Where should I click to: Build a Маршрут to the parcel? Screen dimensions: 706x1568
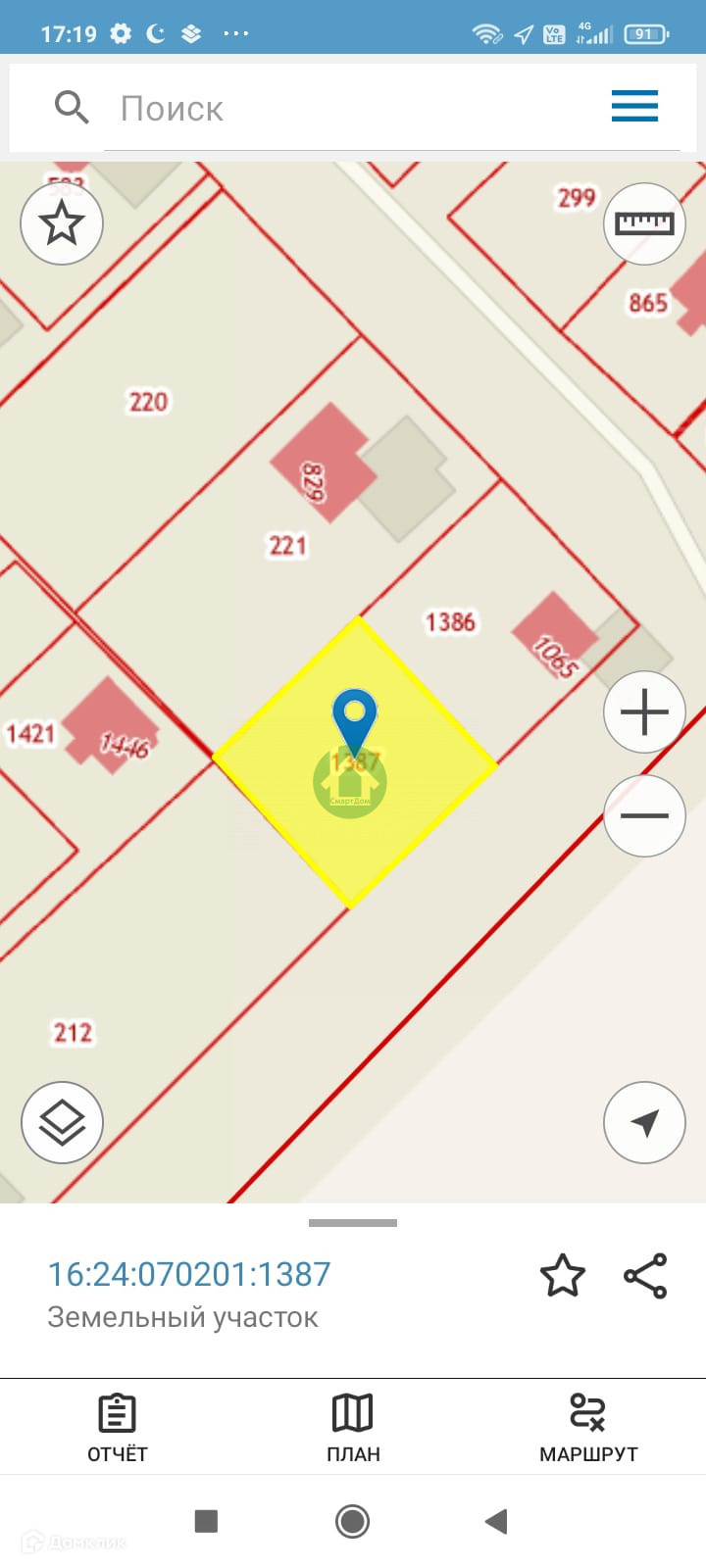[x=588, y=1428]
